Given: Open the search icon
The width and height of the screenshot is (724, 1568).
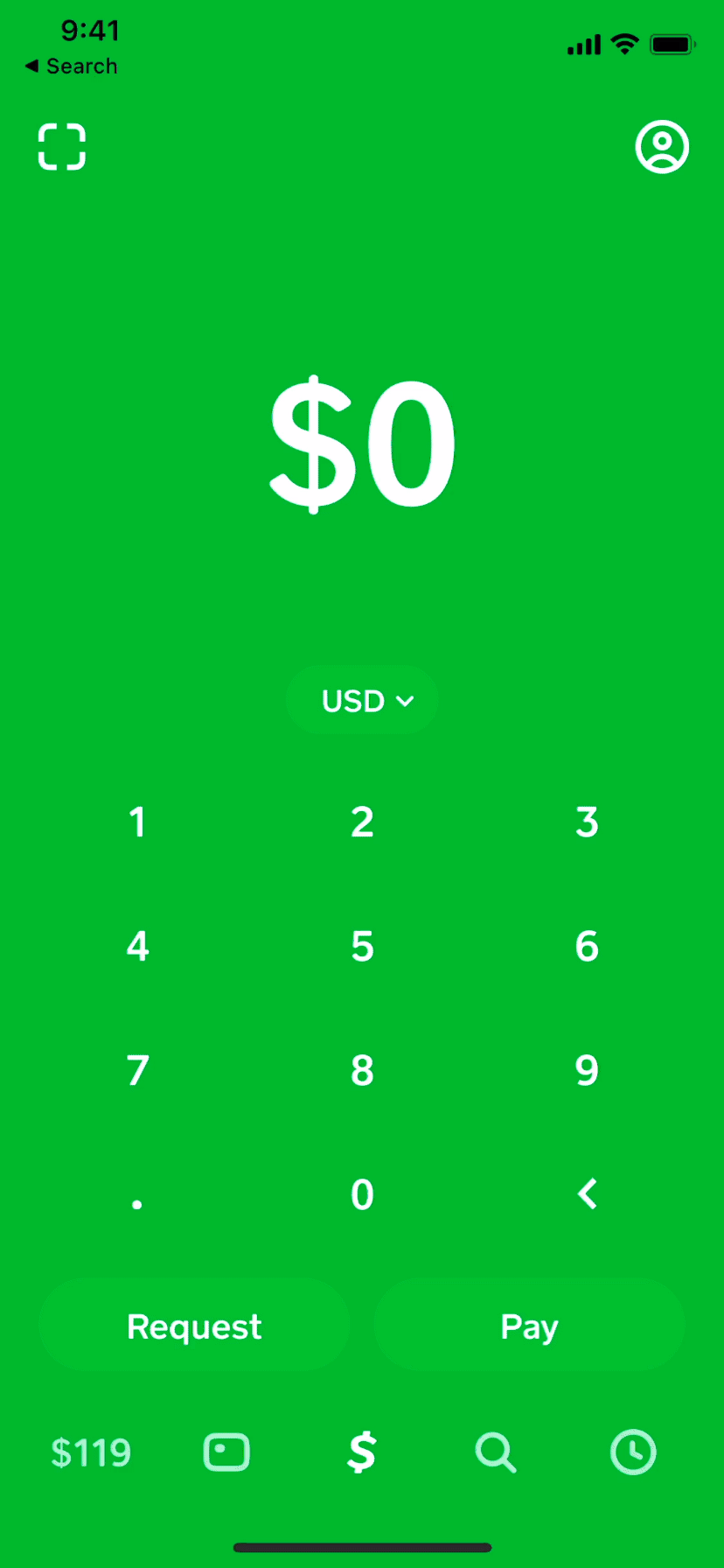Looking at the screenshot, I should [496, 1452].
